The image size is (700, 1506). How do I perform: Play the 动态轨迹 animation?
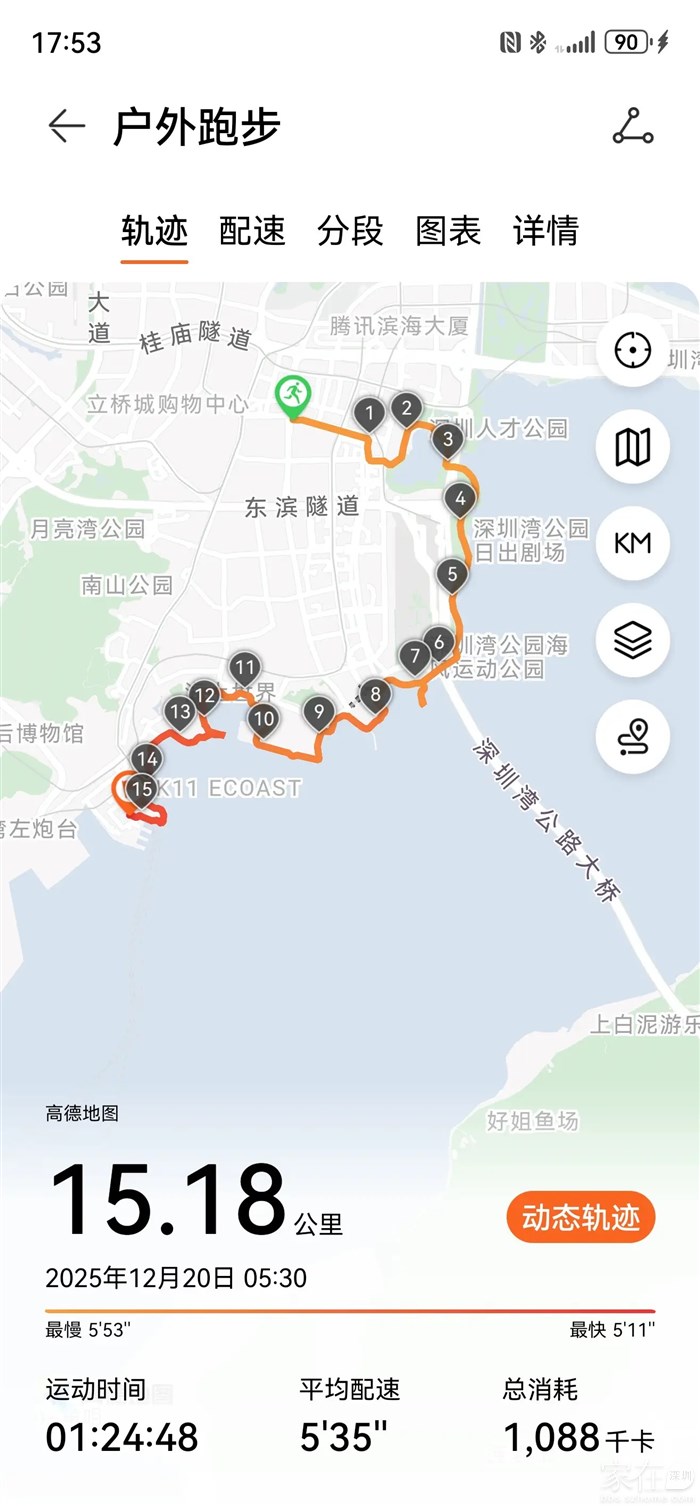(x=580, y=1217)
